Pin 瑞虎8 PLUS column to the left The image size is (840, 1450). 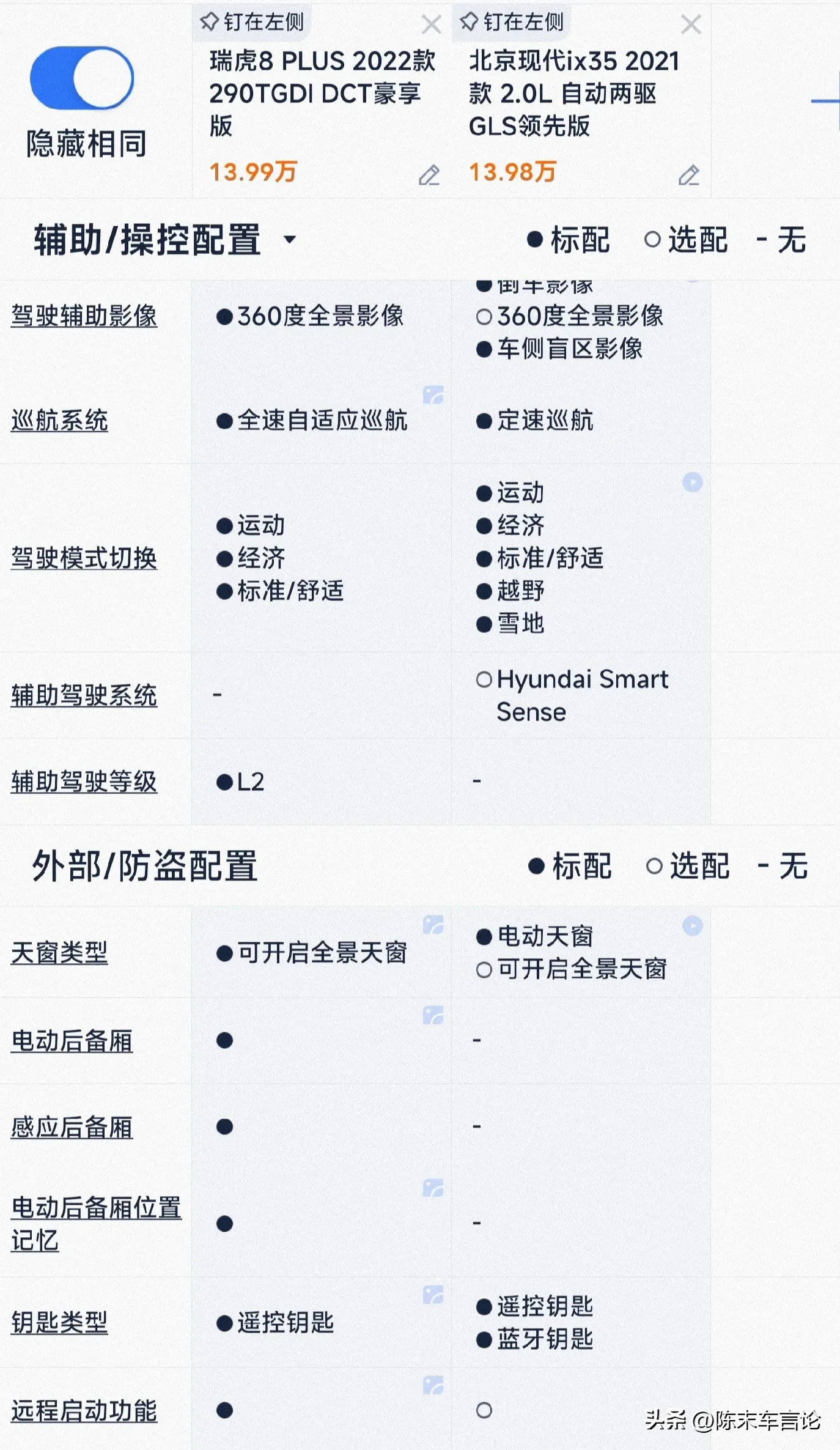tap(252, 23)
